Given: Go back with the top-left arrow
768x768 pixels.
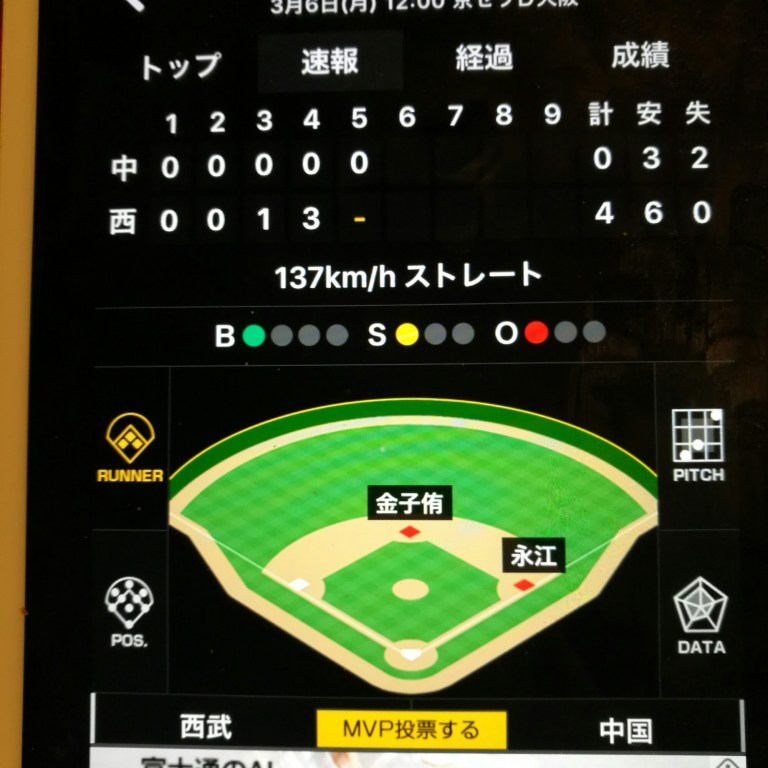Looking at the screenshot, I should 133,4.
